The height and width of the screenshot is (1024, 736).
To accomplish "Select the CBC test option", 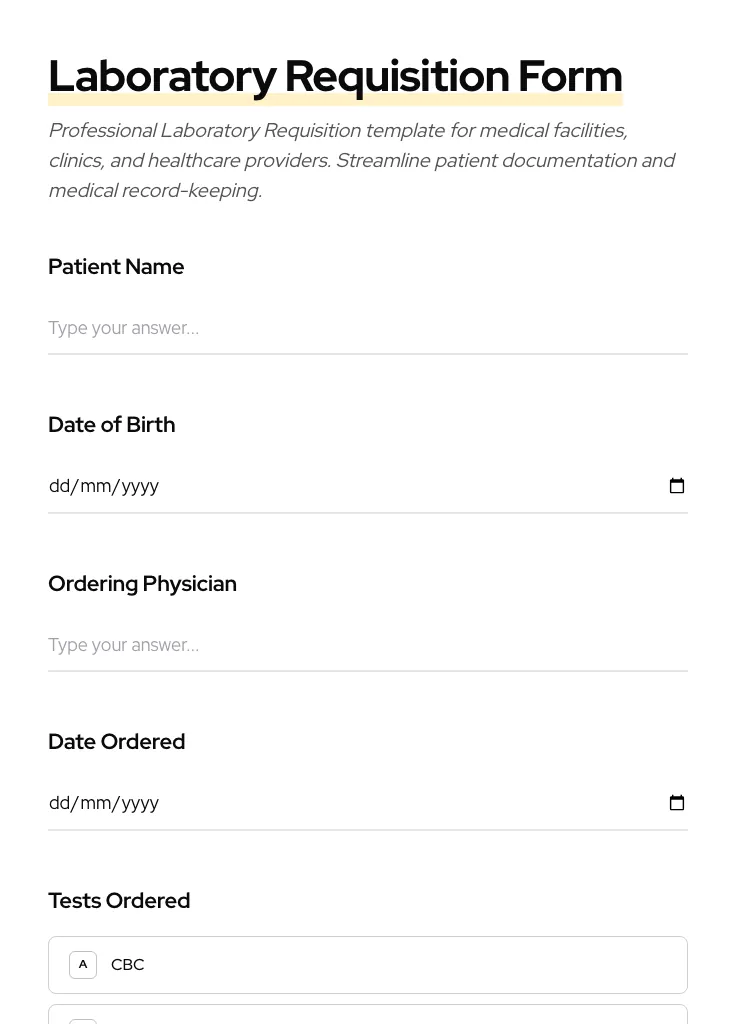I will pyautogui.click(x=368, y=964).
